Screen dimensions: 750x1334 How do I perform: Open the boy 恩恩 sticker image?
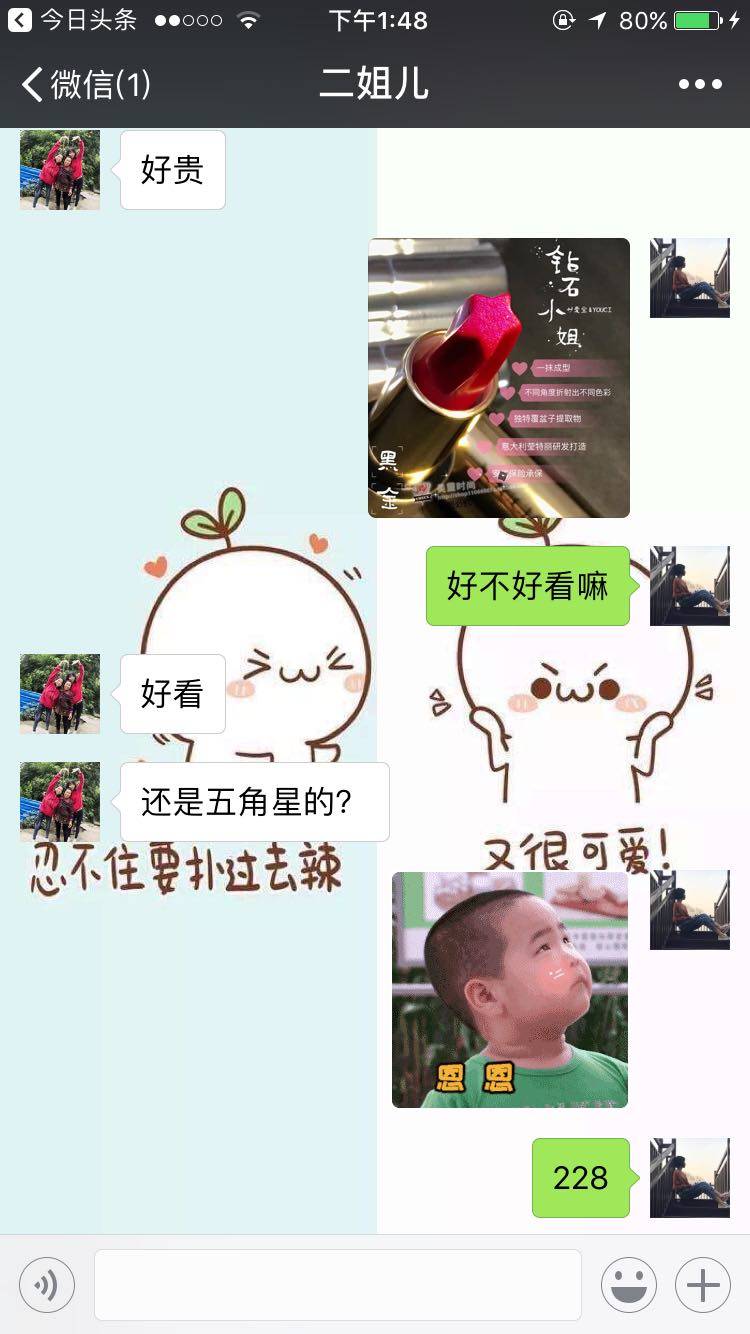[509, 989]
